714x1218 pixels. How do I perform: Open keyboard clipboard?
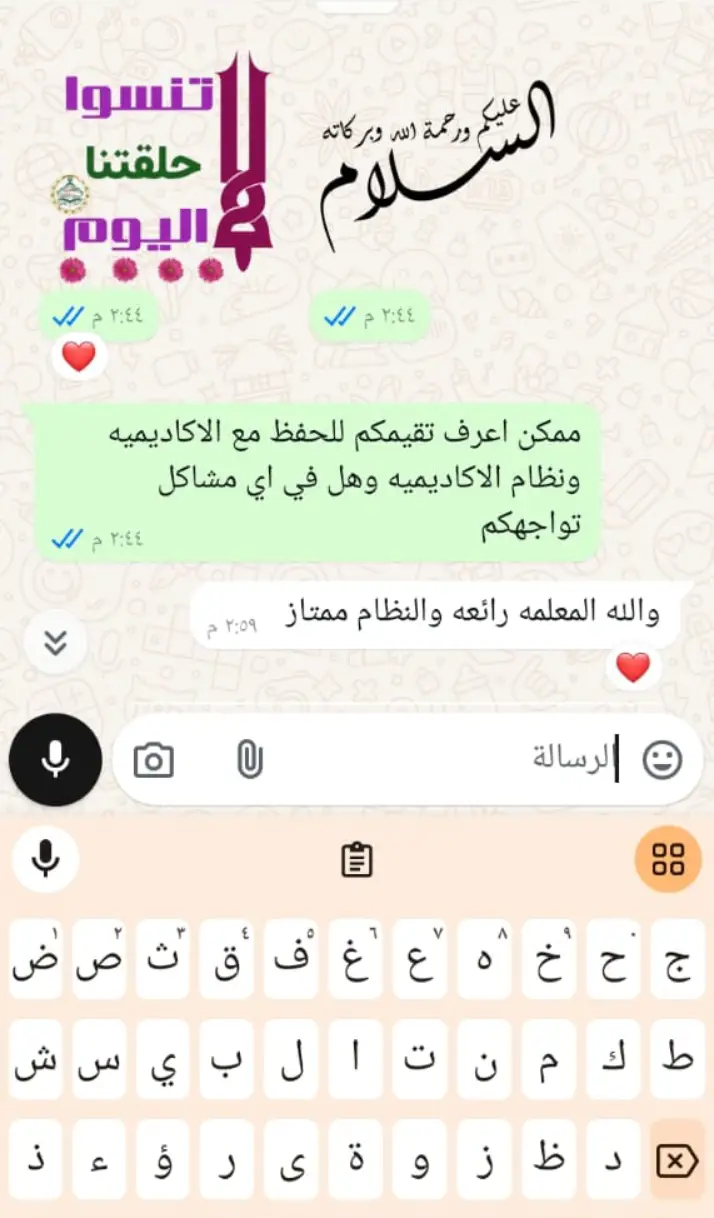[x=357, y=859]
